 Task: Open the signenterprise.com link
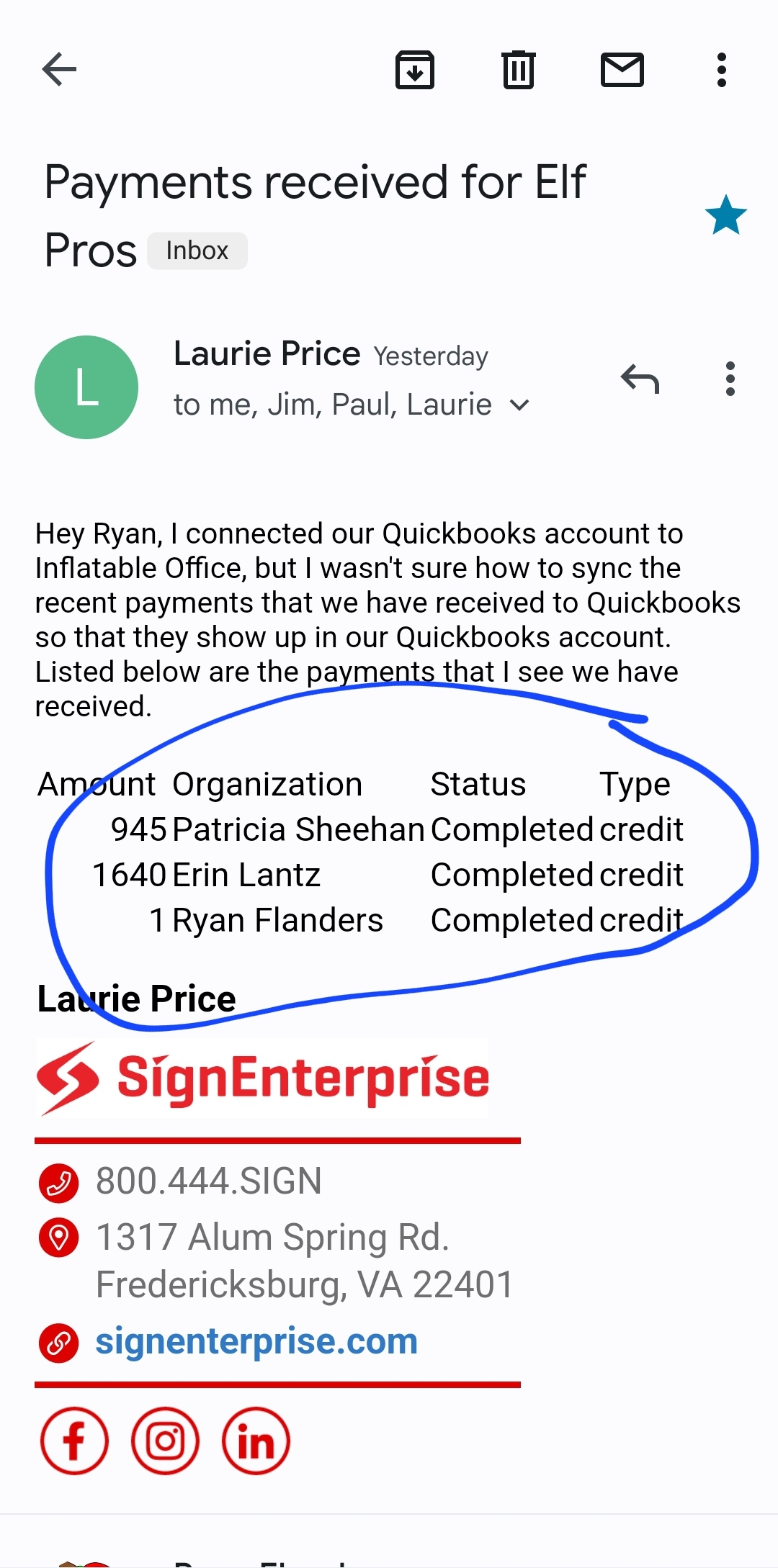click(x=256, y=1341)
